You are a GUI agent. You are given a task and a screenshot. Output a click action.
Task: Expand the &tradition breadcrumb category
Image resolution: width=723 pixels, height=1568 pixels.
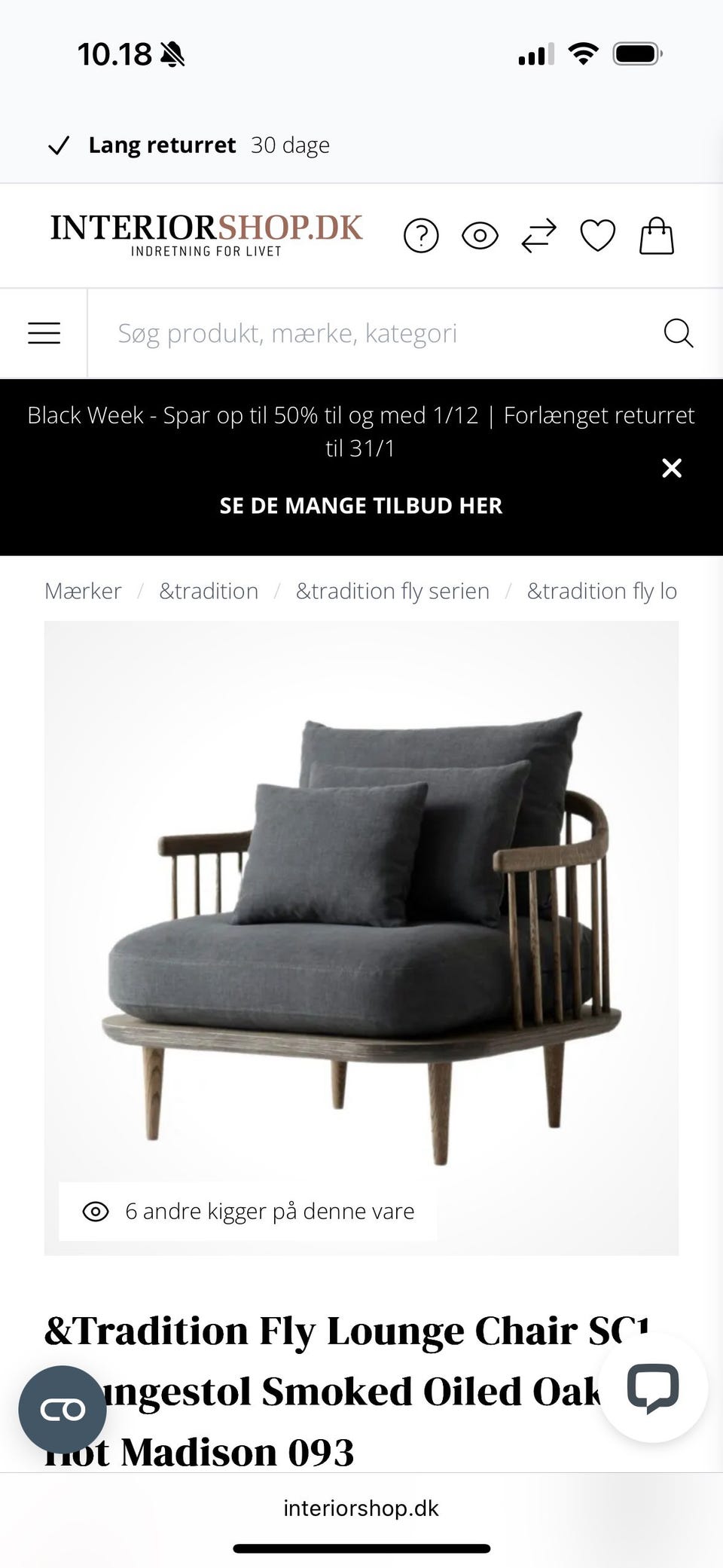pos(209,591)
